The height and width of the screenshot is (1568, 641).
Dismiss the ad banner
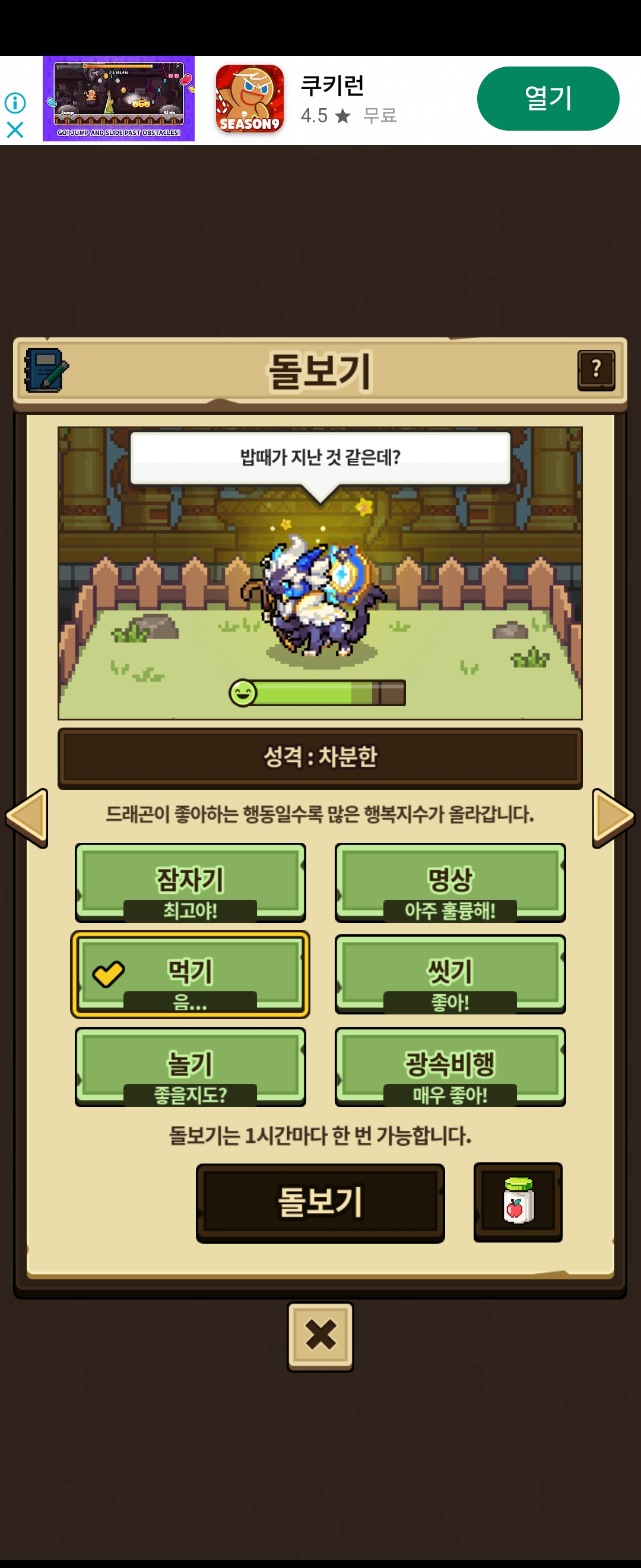click(x=15, y=129)
